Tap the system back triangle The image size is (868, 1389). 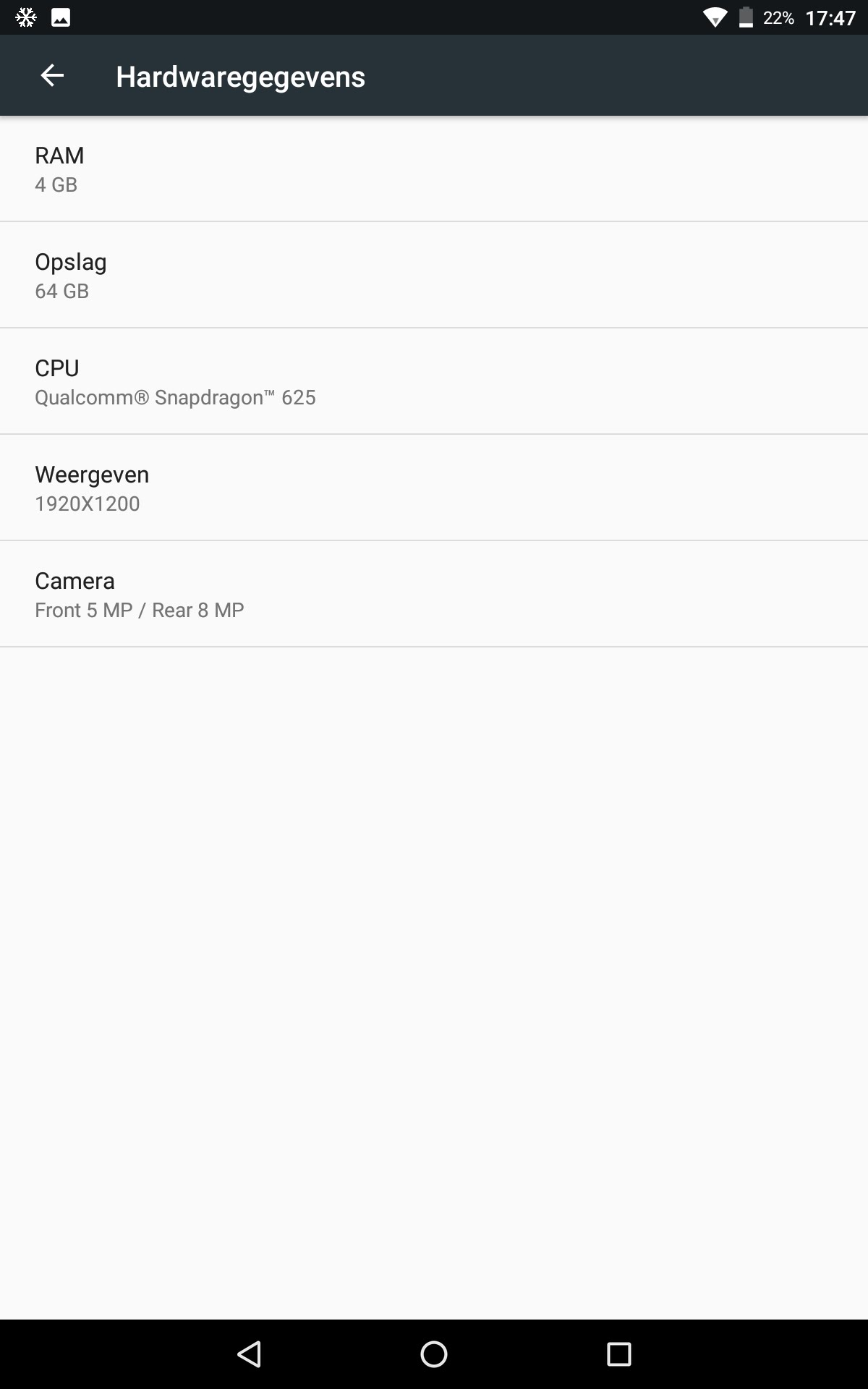249,1354
